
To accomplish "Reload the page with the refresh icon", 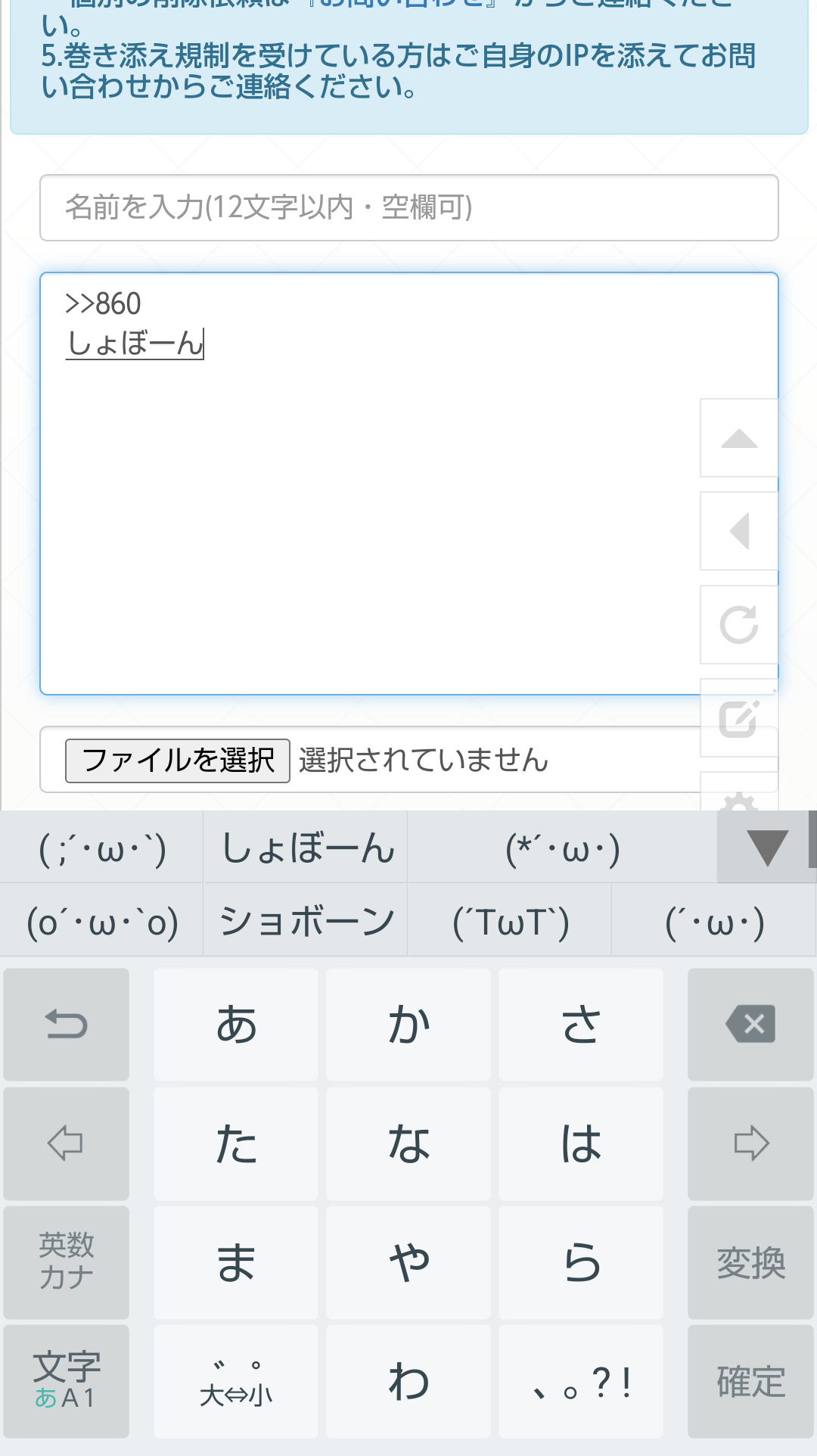I will (739, 624).
